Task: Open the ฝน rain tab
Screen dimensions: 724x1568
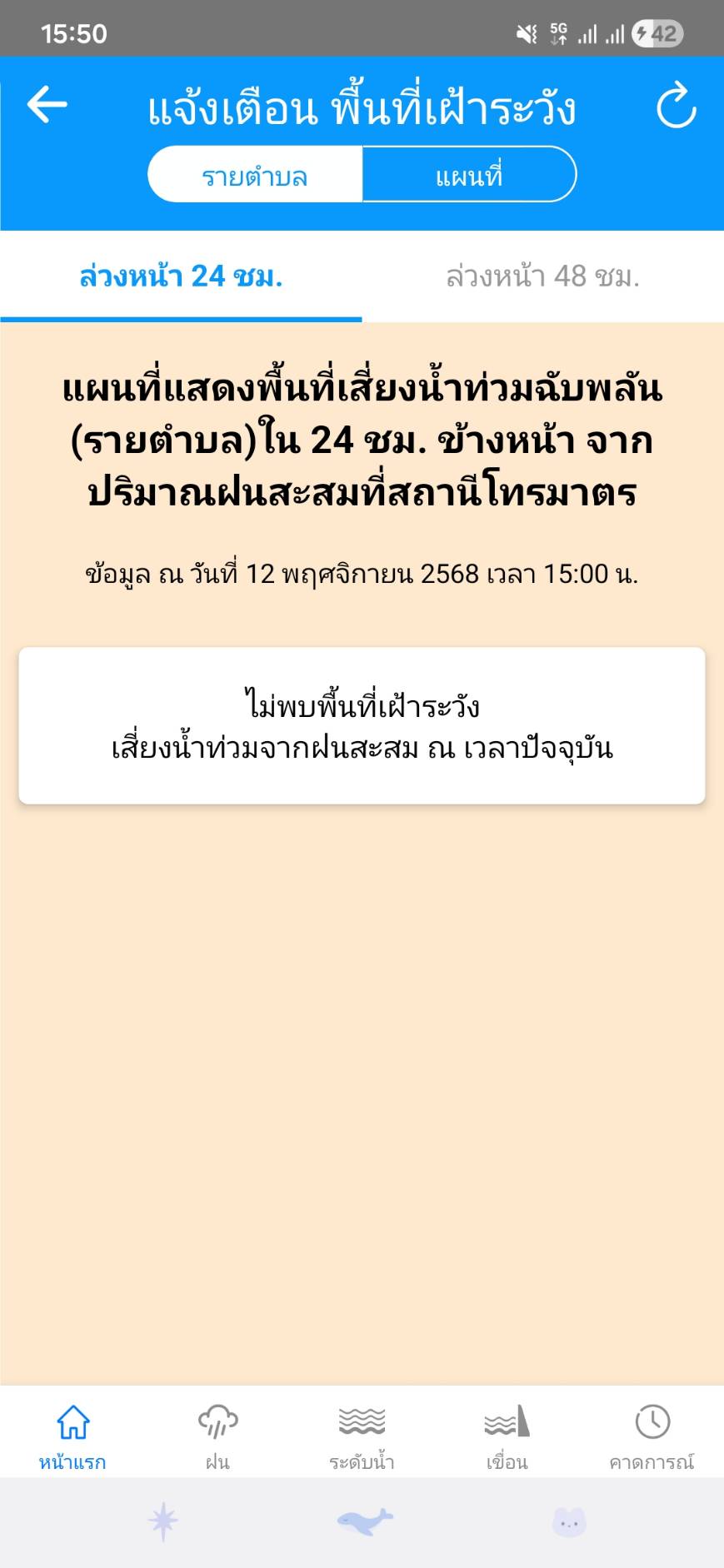Action: point(217,1434)
